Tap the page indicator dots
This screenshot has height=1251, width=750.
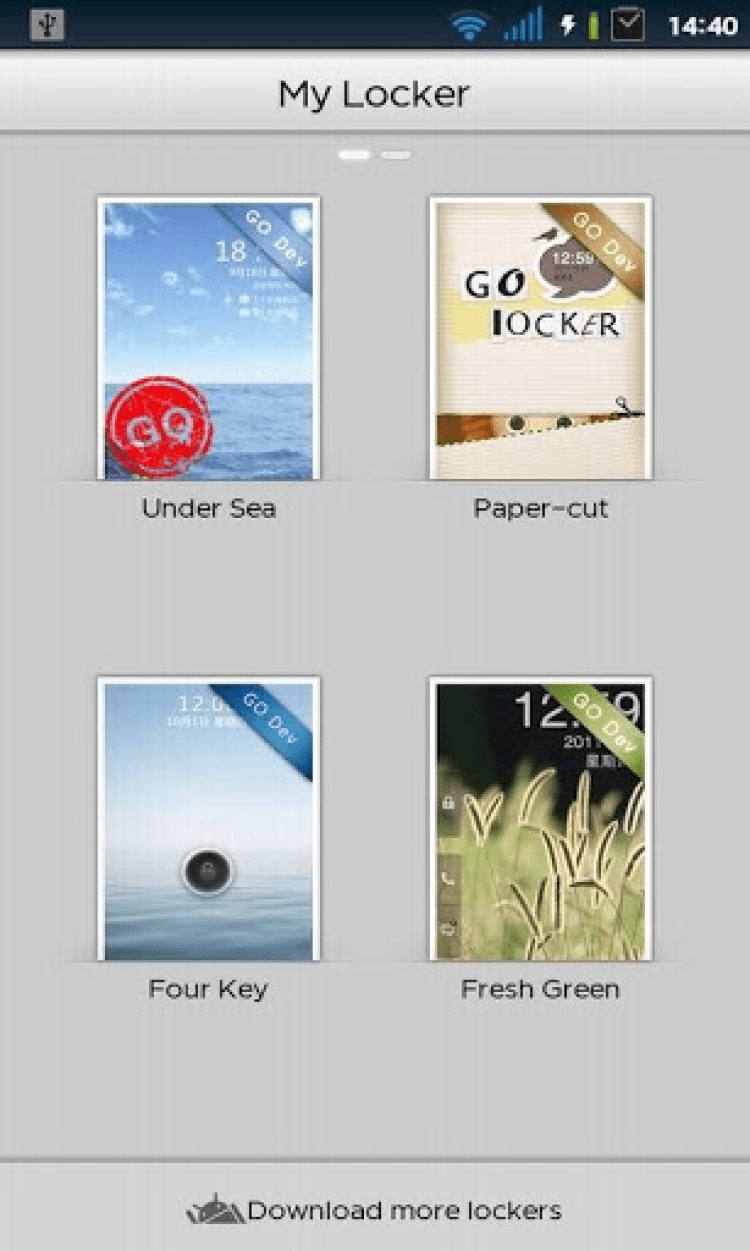375,155
